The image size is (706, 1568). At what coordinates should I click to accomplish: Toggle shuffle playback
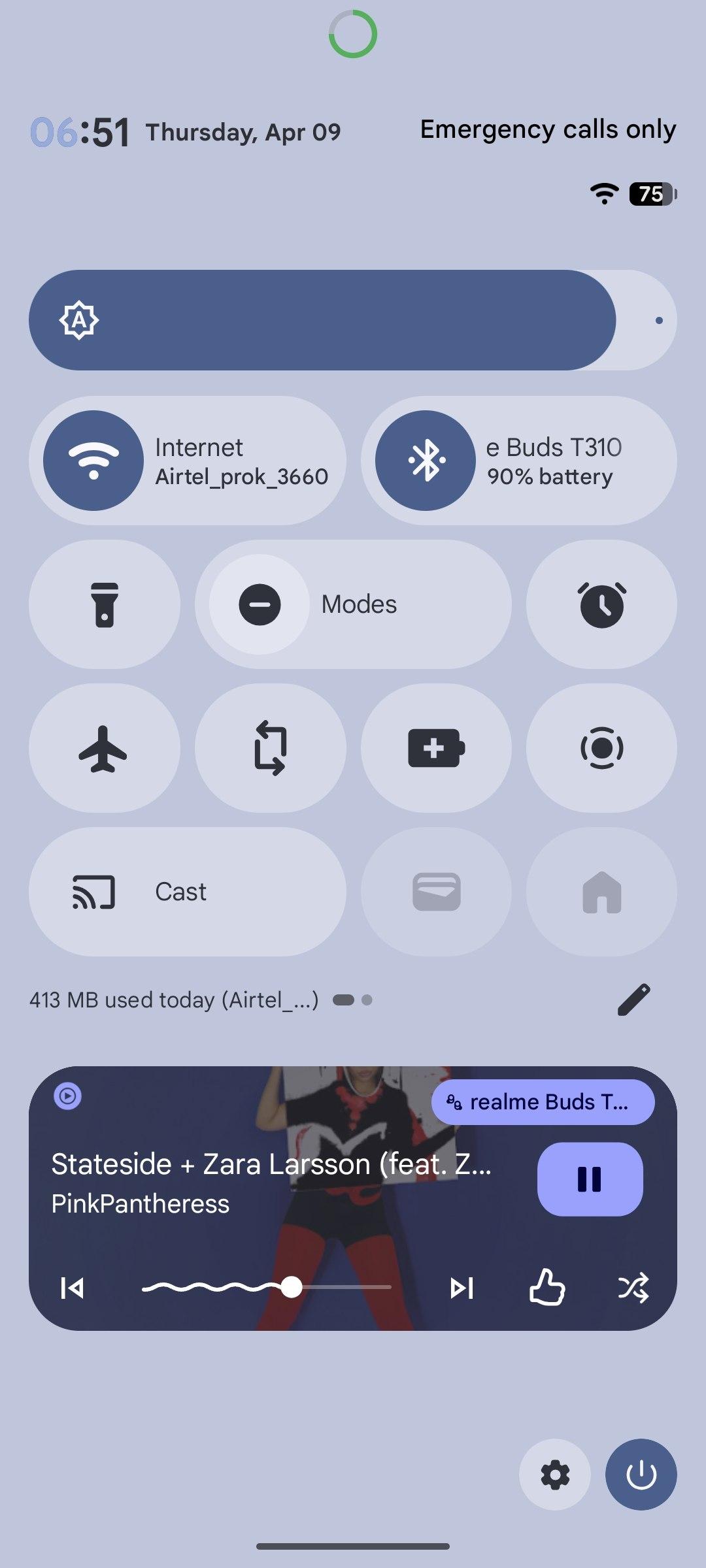(633, 1288)
